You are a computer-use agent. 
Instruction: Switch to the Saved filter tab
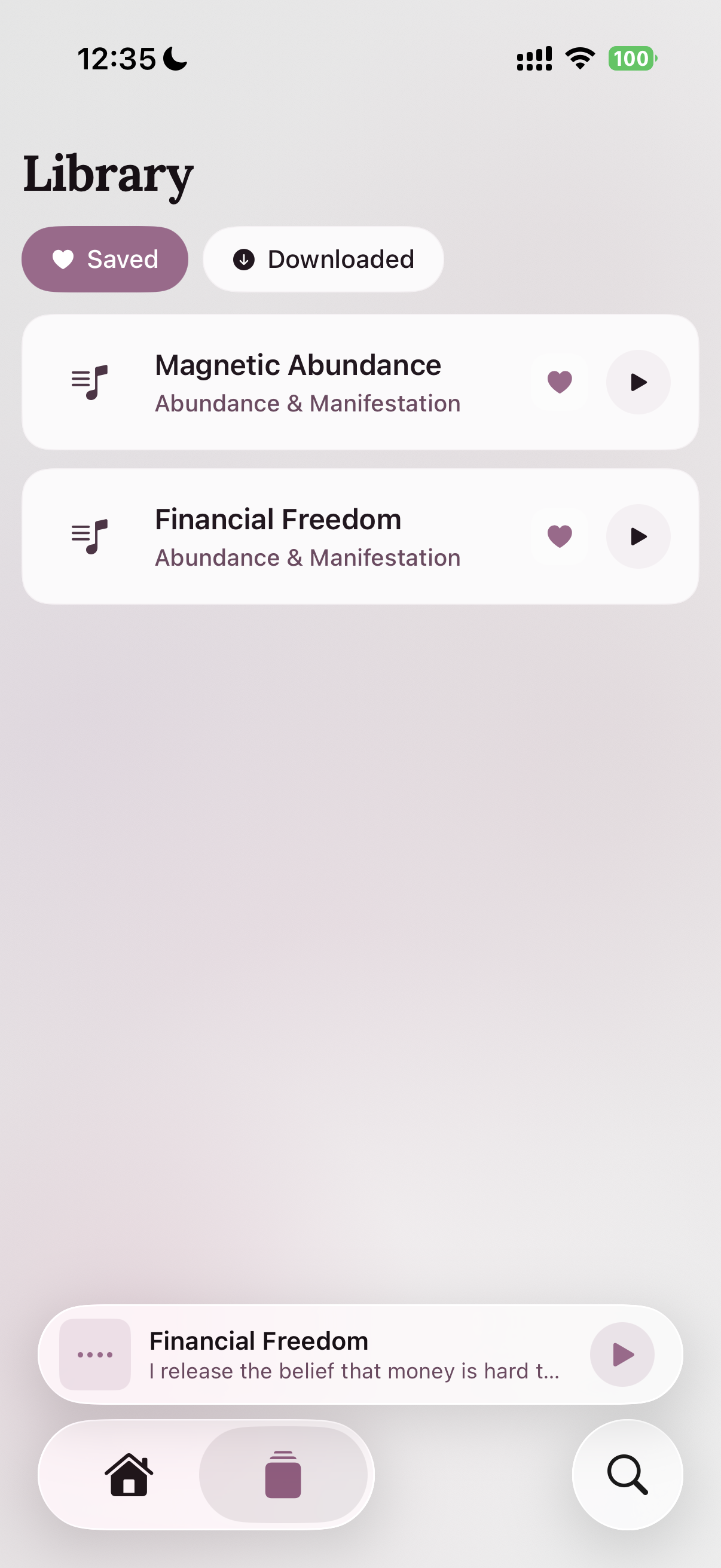pyautogui.click(x=105, y=260)
